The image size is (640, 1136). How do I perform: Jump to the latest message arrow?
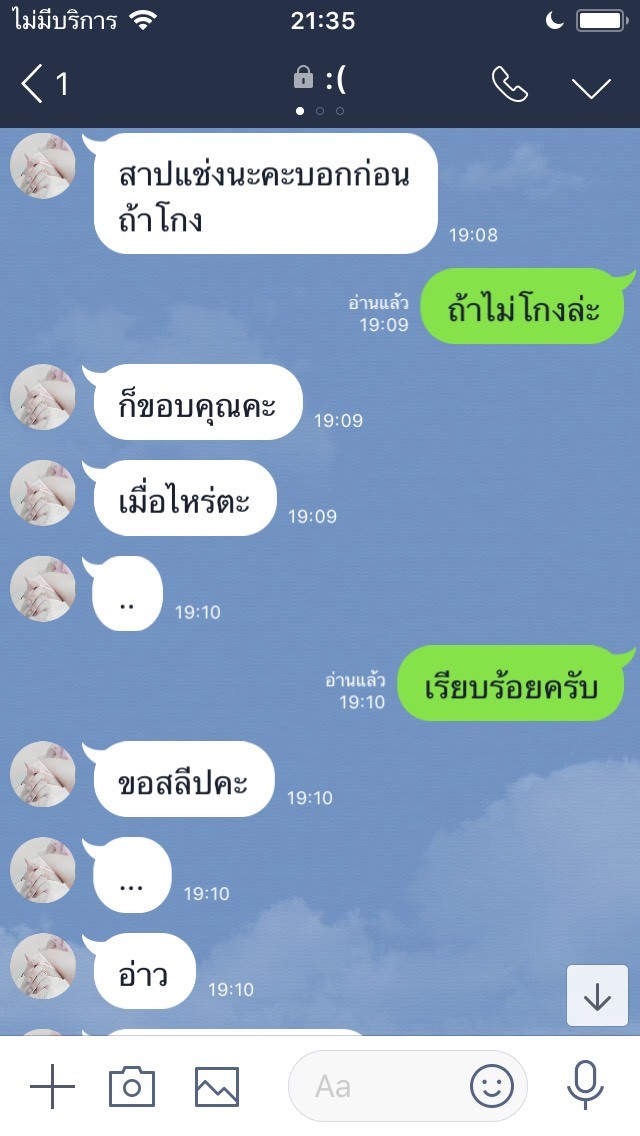pos(597,995)
